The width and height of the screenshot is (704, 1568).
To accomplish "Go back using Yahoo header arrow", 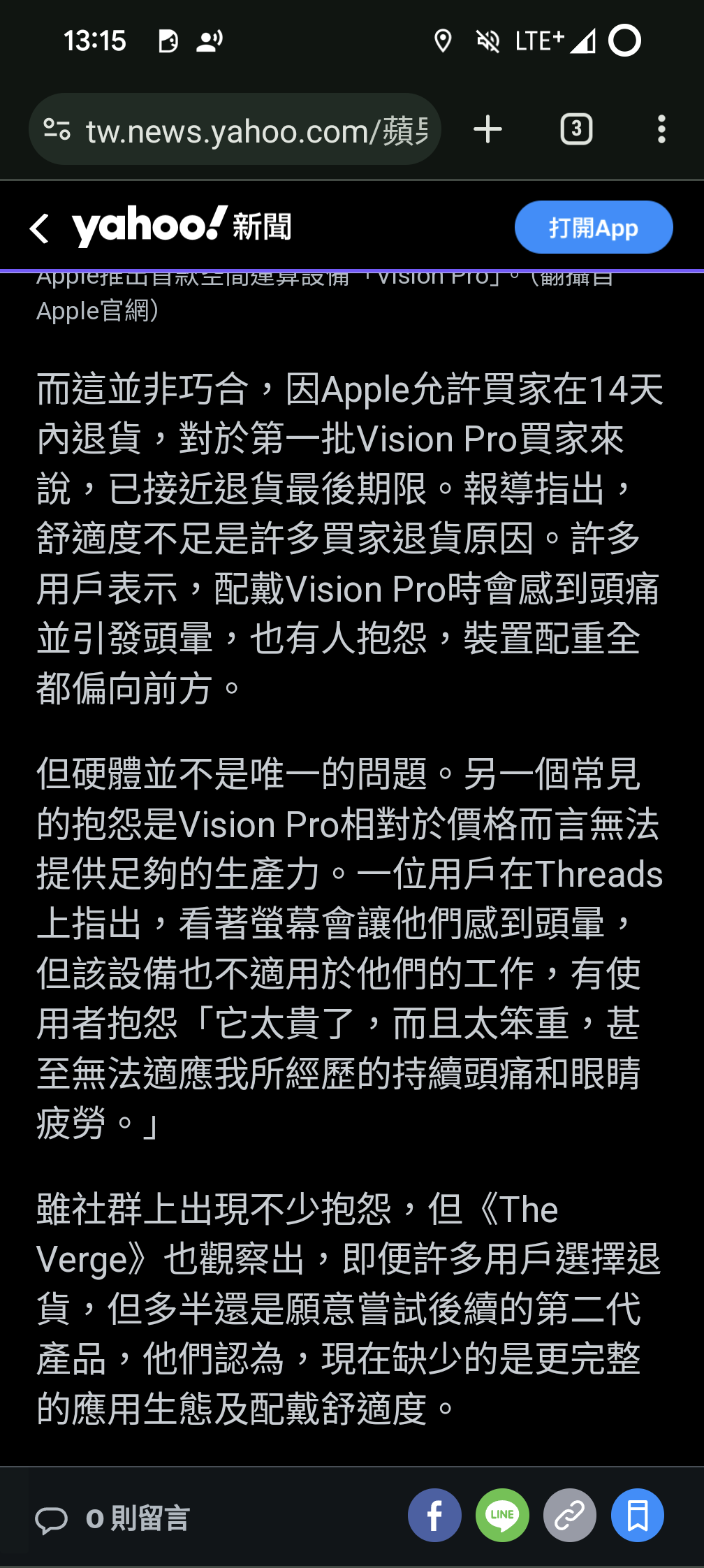I will pyautogui.click(x=40, y=228).
